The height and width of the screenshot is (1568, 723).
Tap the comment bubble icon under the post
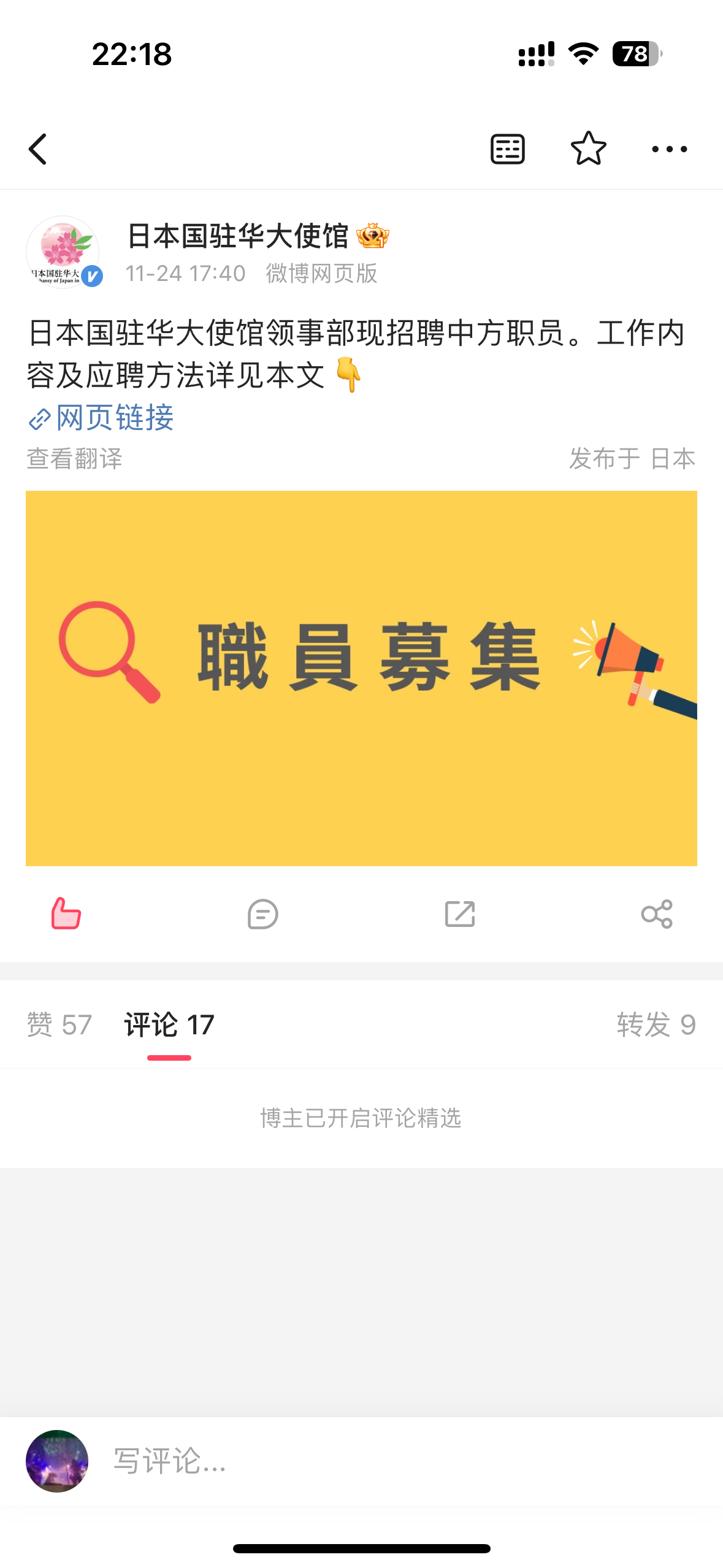pos(263,914)
